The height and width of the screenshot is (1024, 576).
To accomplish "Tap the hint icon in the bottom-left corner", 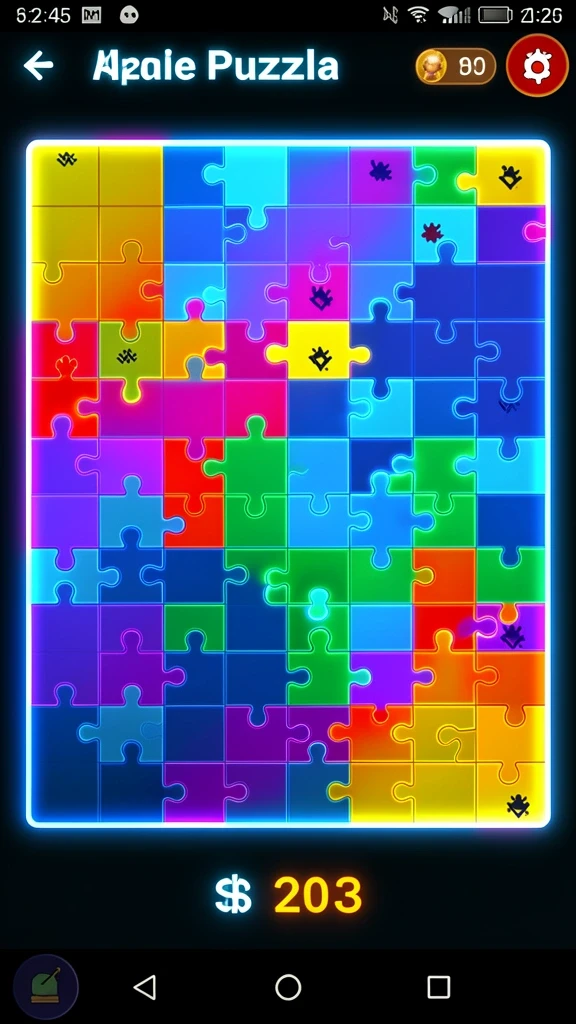I will (x=46, y=986).
